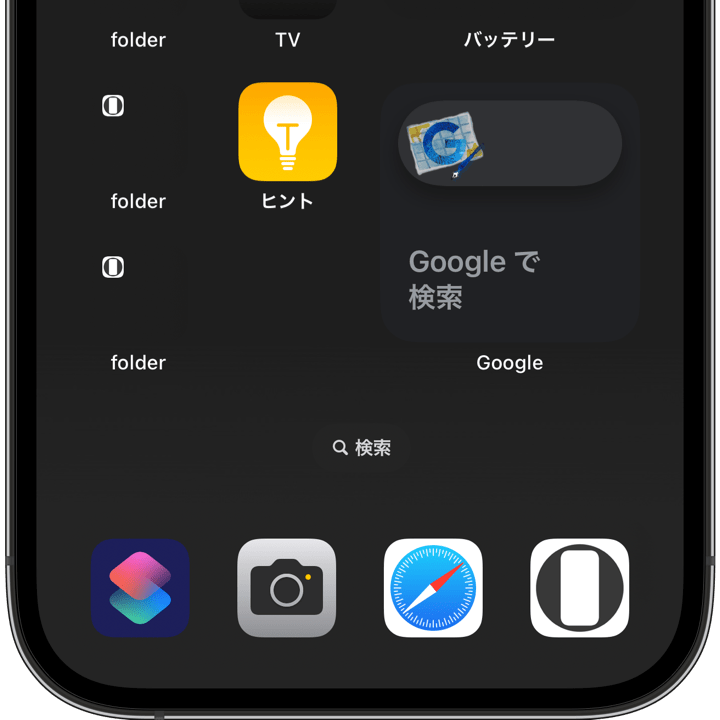Open the ヒント (Tips) app

click(x=288, y=132)
